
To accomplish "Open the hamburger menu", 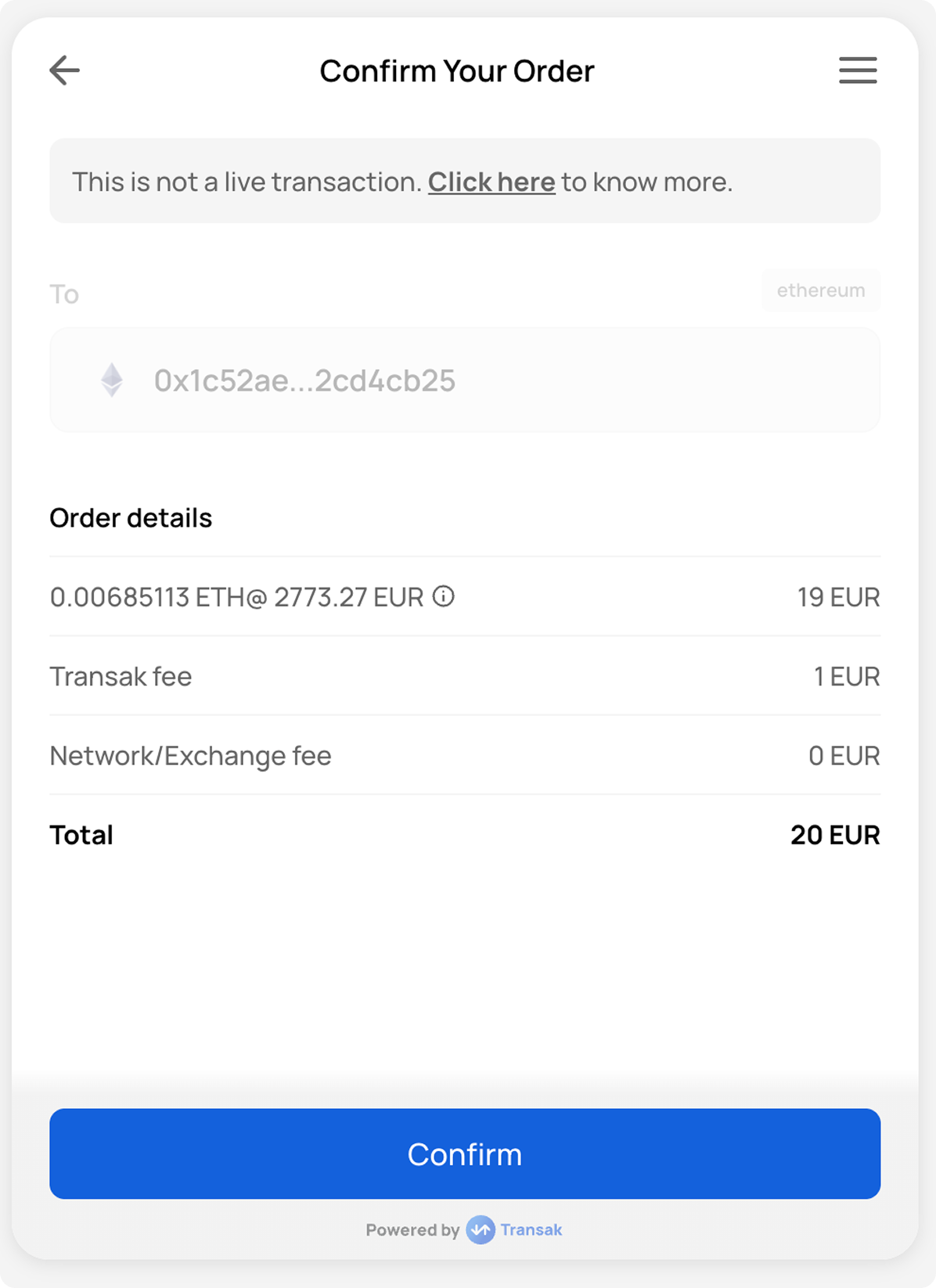I will pyautogui.click(x=858, y=70).
